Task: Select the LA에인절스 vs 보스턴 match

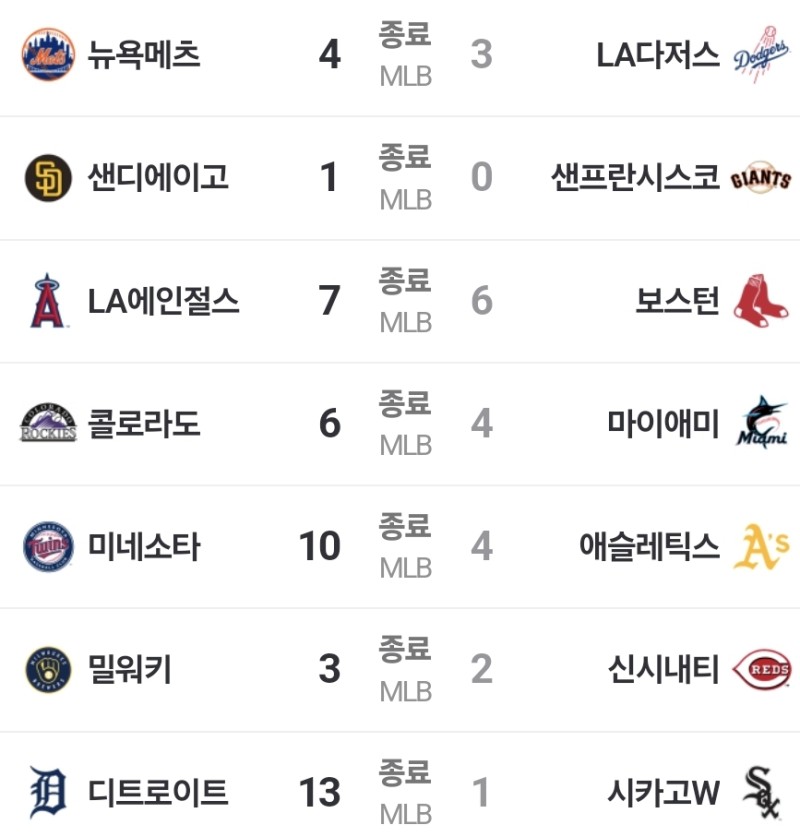Action: [x=405, y=301]
